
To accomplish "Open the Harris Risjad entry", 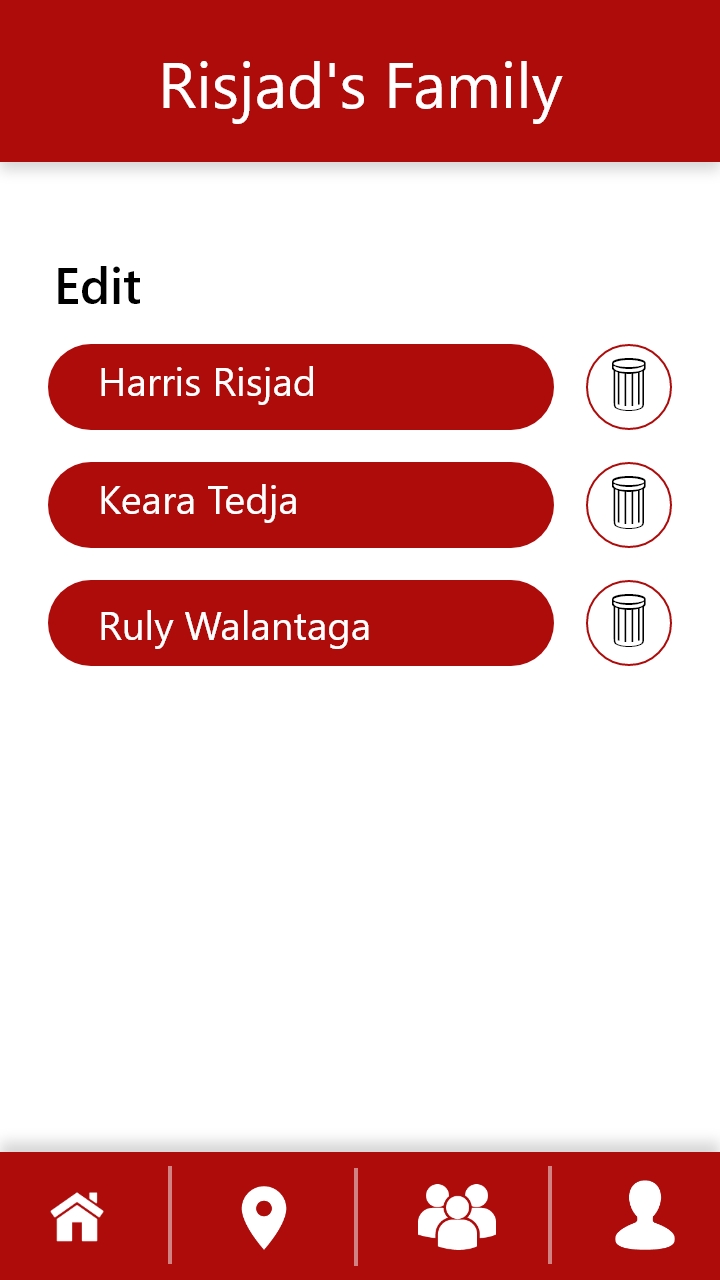I will point(301,387).
